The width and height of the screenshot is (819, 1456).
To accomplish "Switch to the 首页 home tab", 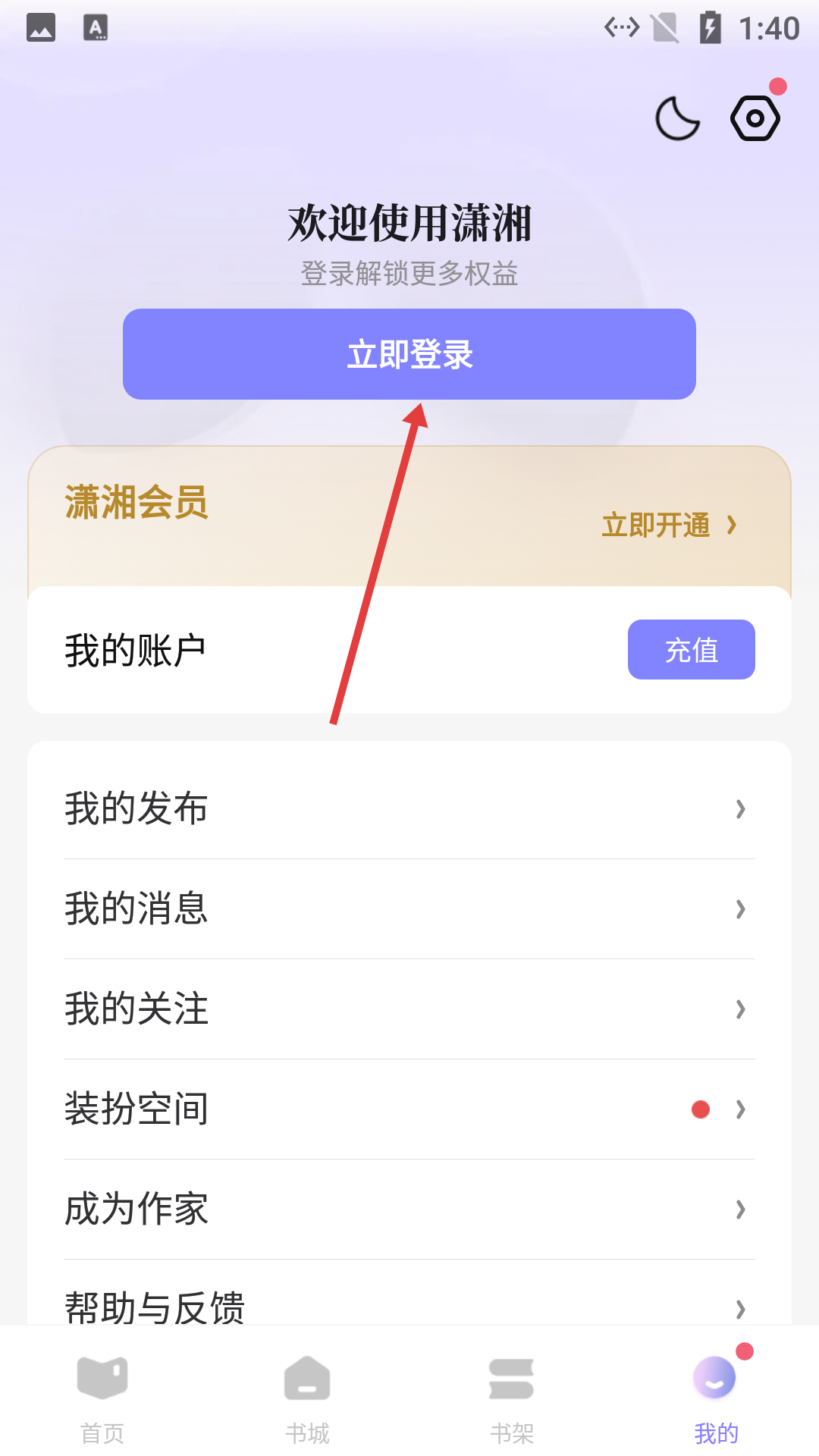I will 102,1397.
